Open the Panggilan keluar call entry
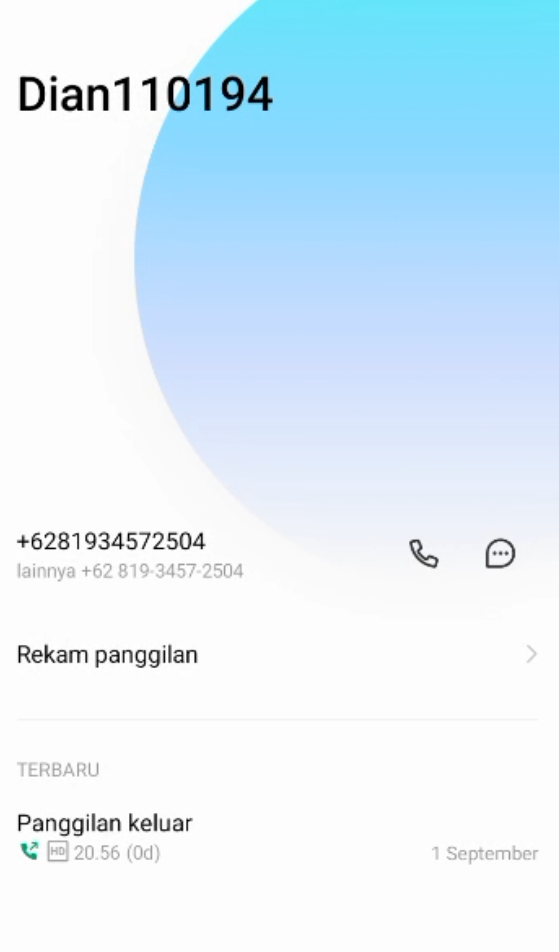Viewport: 559px width, 952px height. [x=277, y=838]
